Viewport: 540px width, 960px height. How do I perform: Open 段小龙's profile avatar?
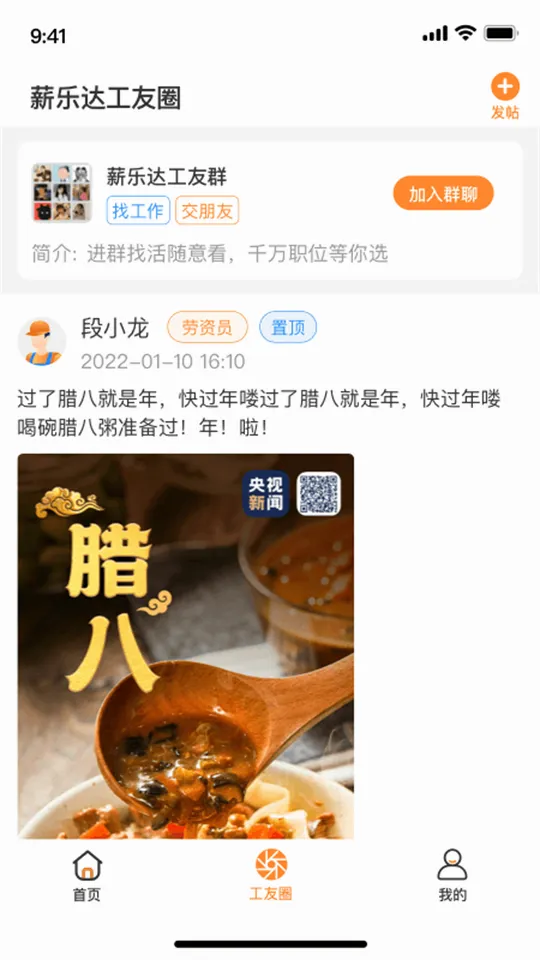[x=42, y=342]
